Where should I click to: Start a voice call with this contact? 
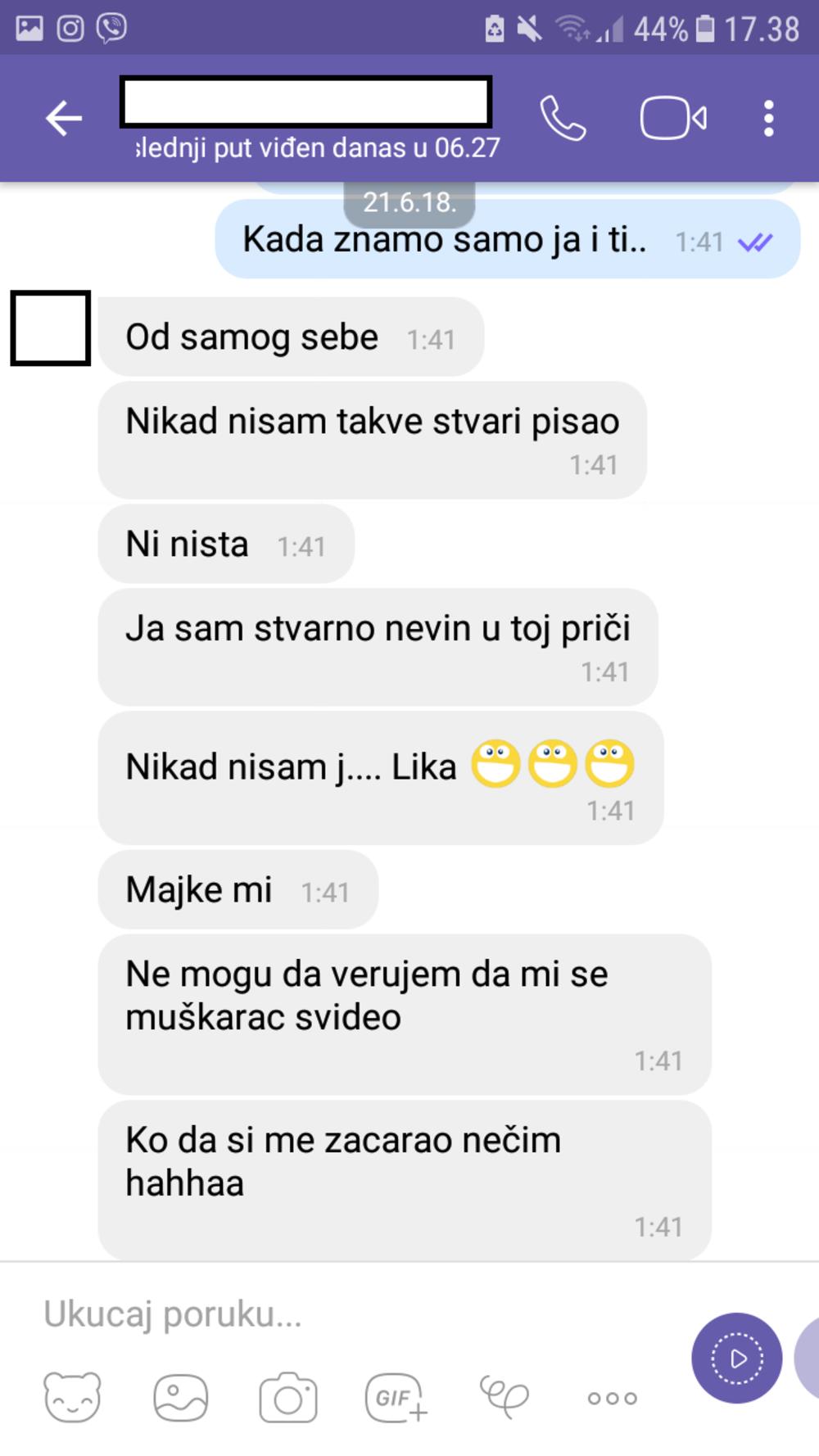point(563,119)
